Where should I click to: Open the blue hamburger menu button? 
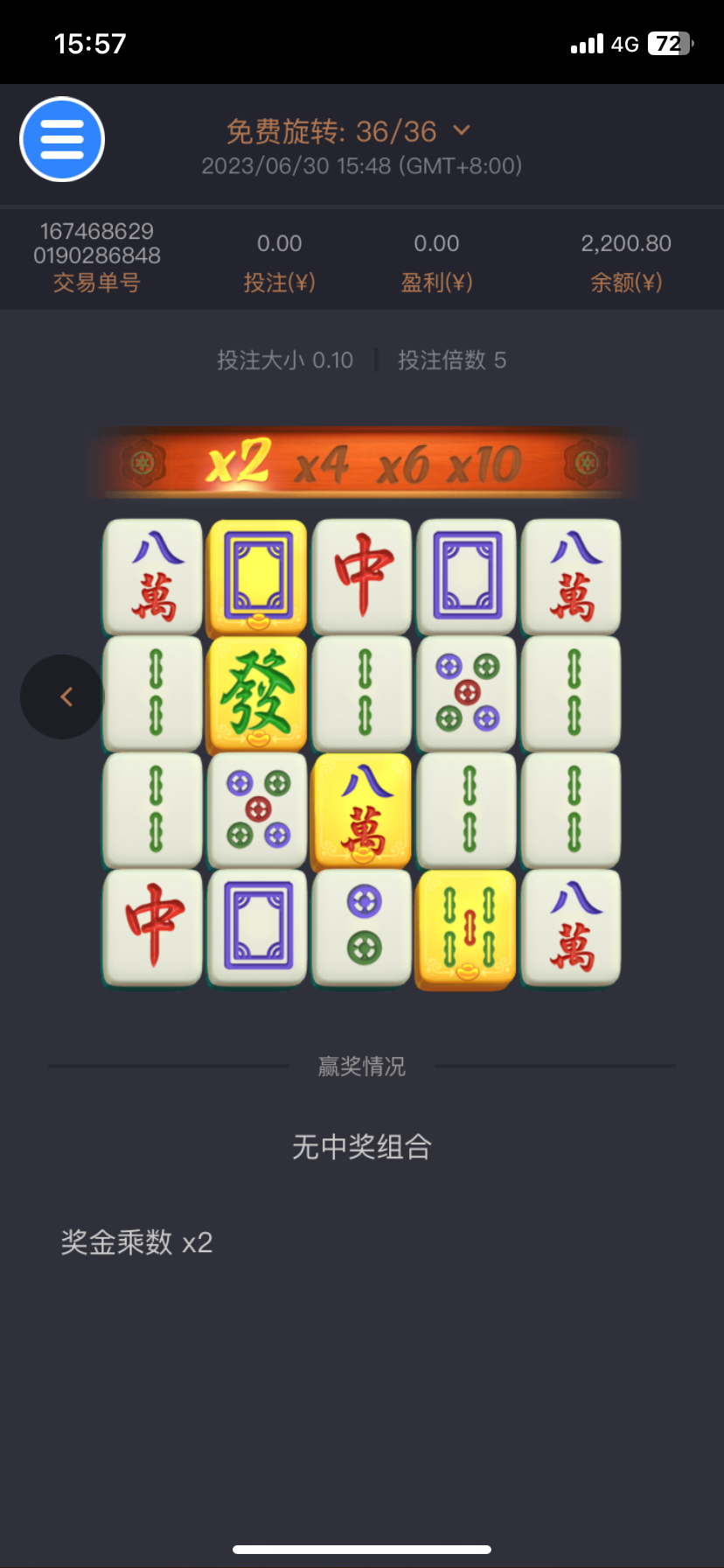point(62,139)
